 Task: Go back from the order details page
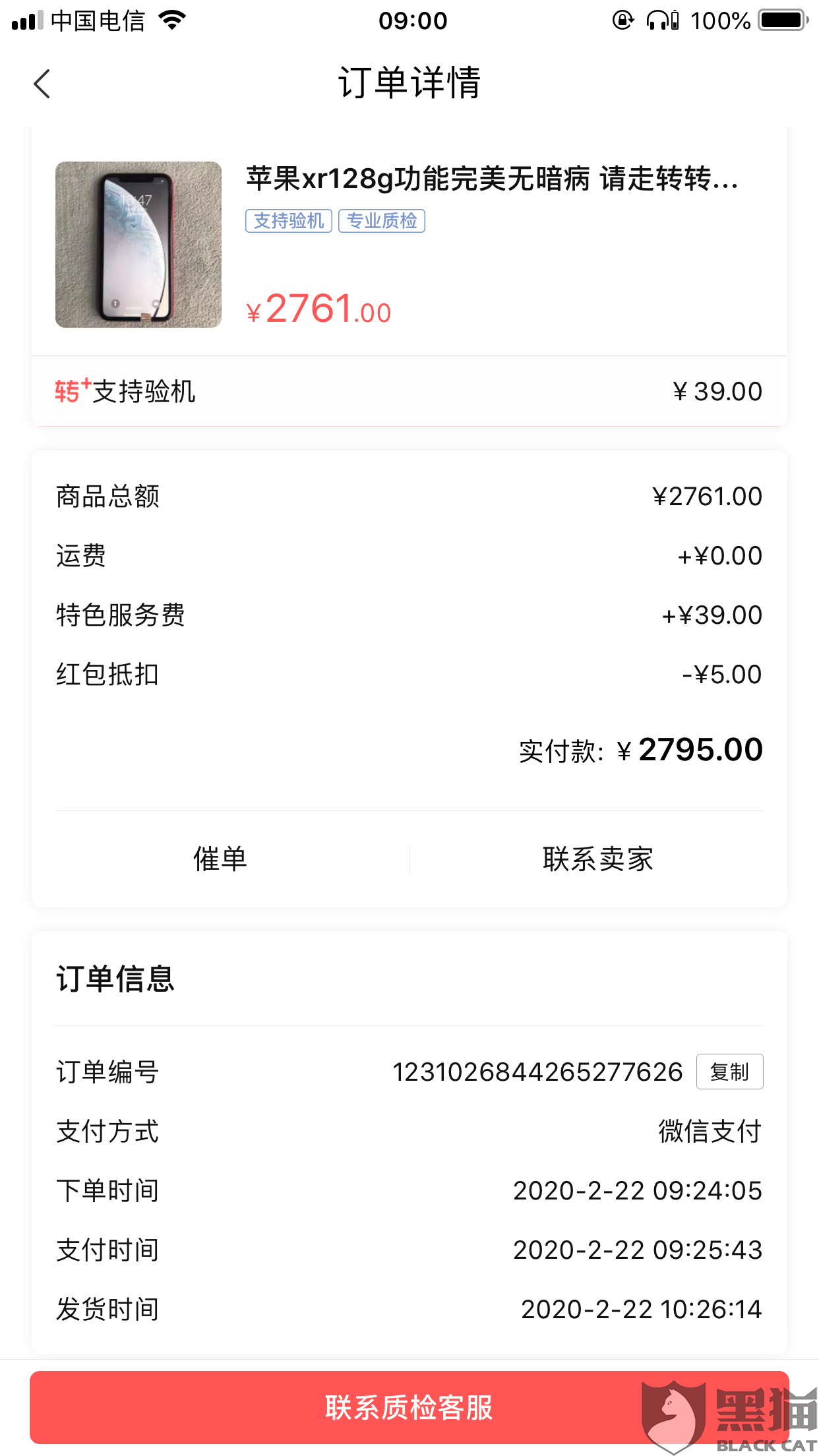pyautogui.click(x=42, y=84)
